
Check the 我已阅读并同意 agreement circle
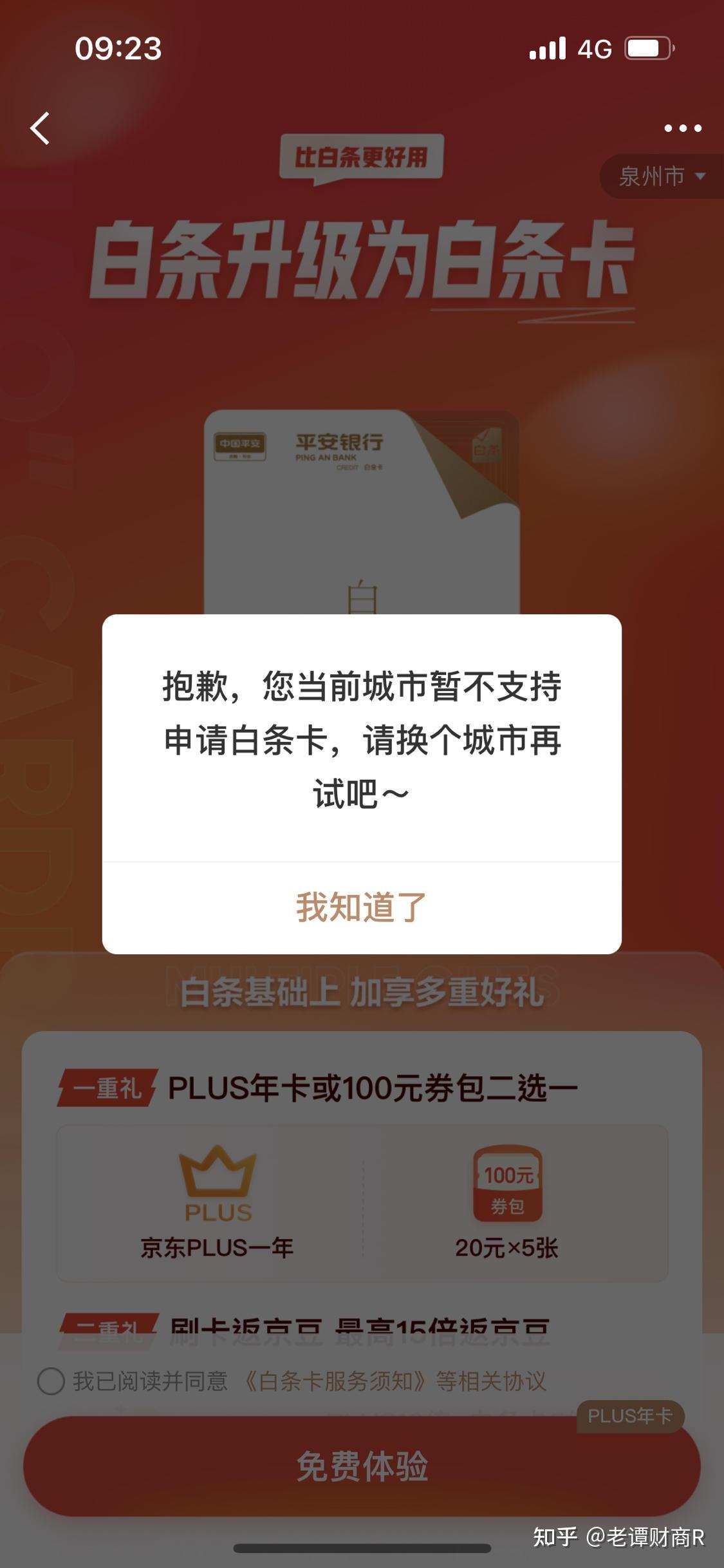(x=51, y=1381)
